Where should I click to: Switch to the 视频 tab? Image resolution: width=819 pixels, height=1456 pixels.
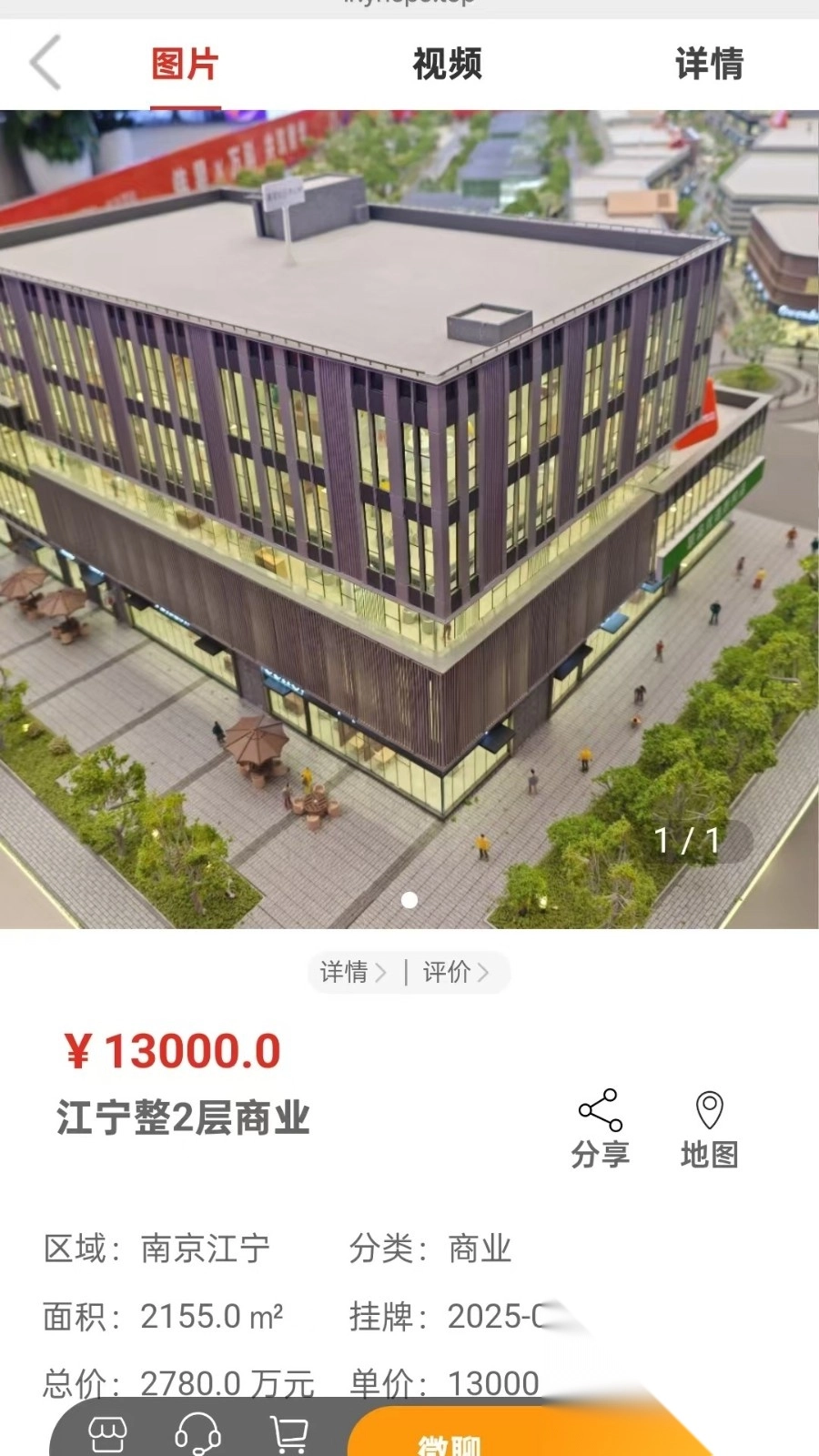tap(445, 64)
